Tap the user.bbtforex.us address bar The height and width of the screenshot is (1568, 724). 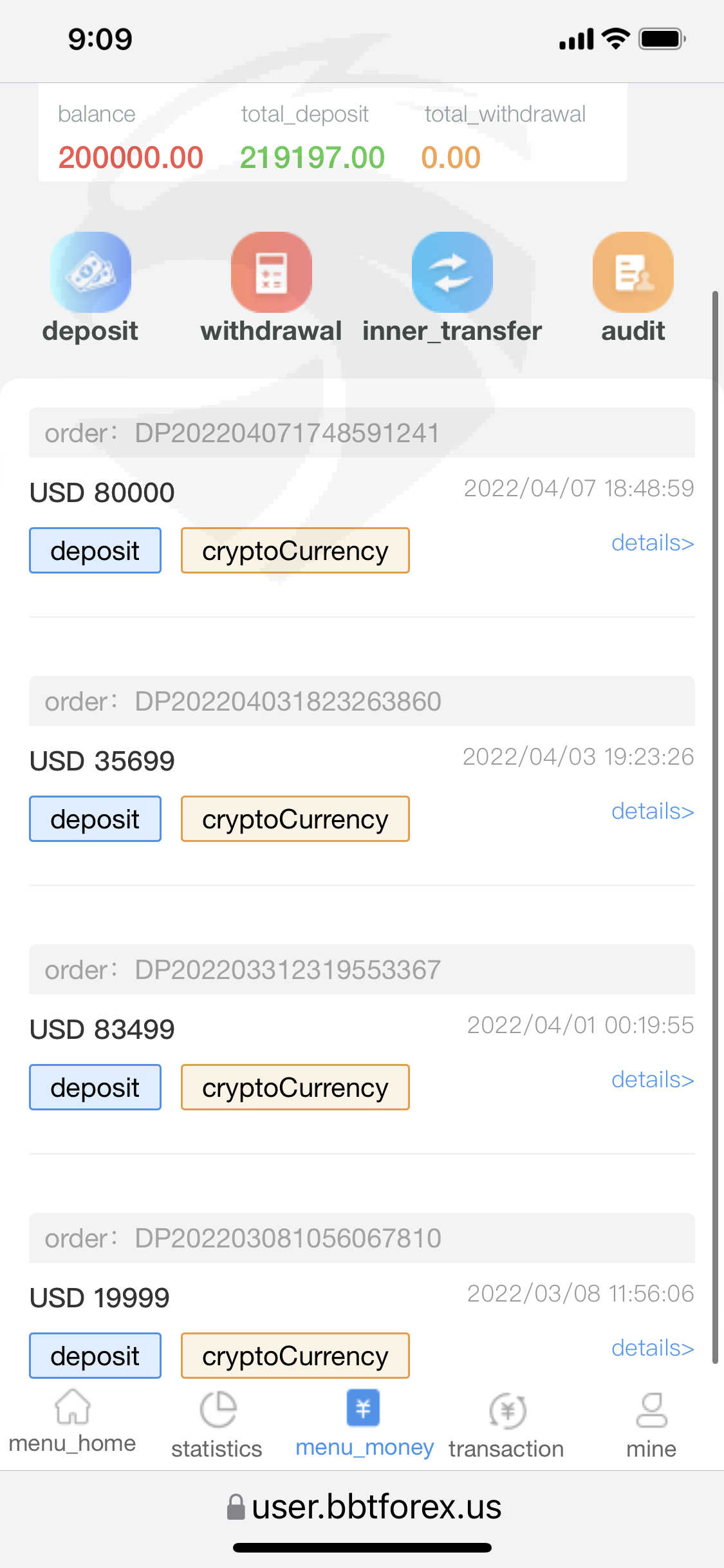click(364, 1507)
